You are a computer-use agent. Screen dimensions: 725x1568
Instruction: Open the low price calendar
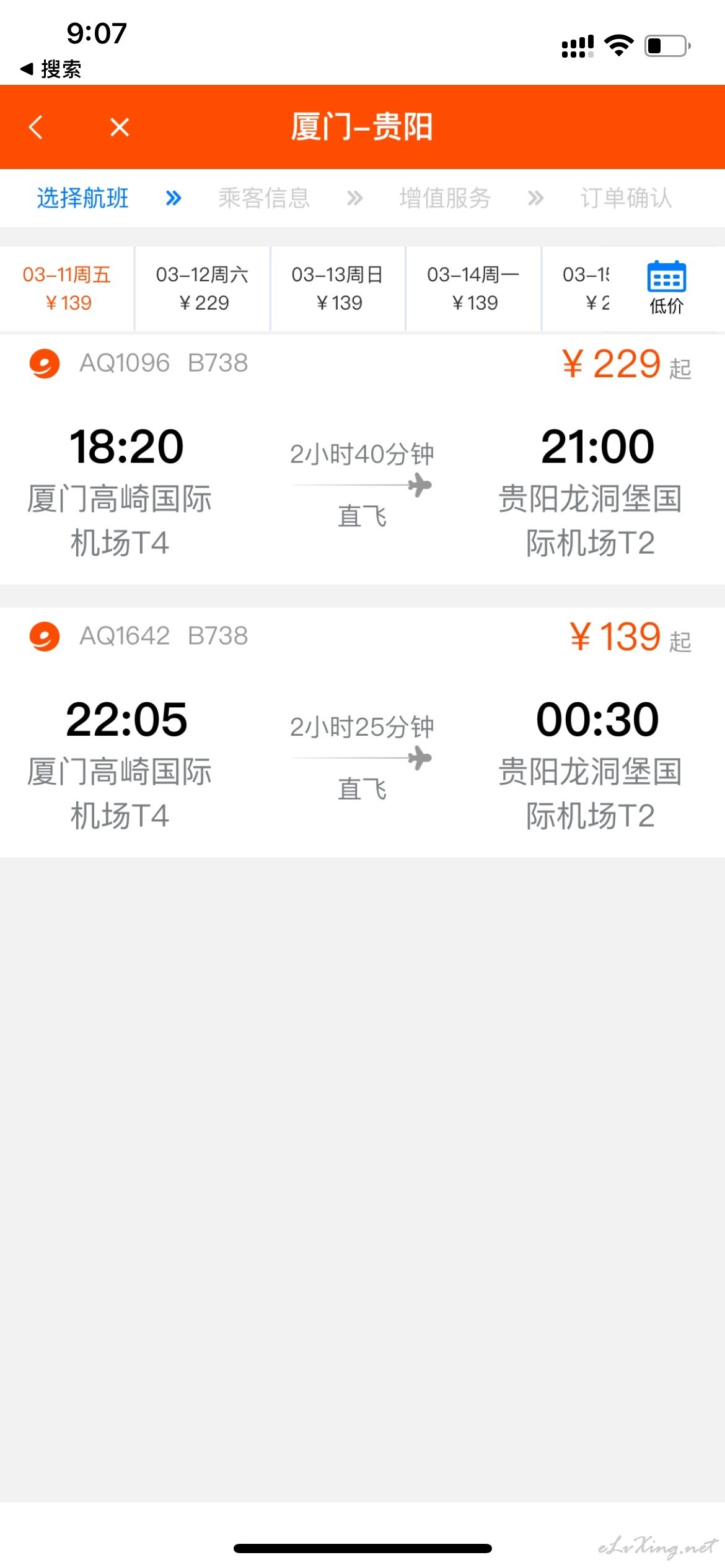pyautogui.click(x=667, y=289)
